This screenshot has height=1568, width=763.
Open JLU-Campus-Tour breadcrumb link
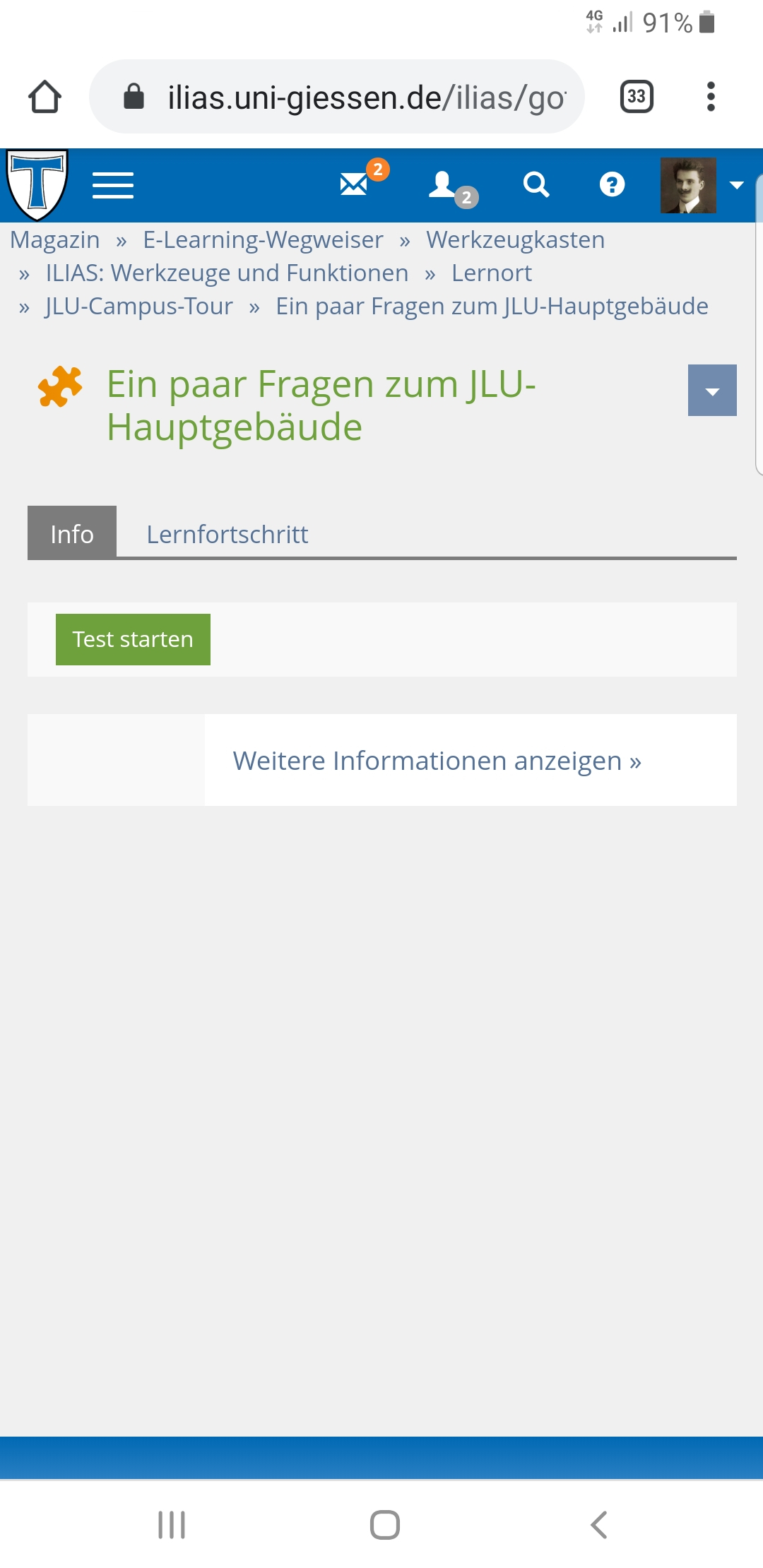(x=139, y=307)
